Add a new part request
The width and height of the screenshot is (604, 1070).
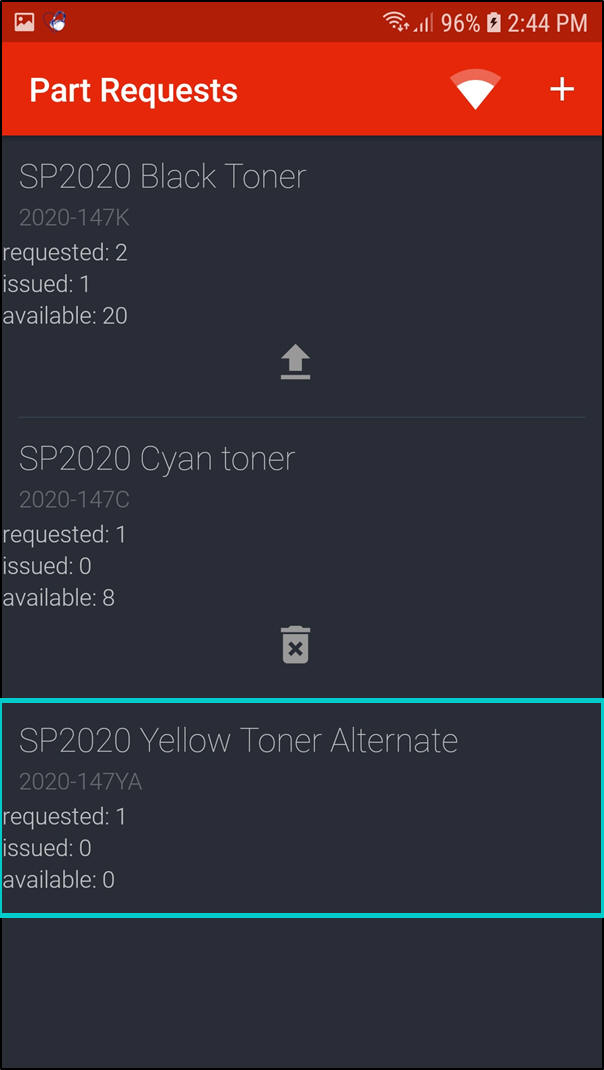click(562, 90)
